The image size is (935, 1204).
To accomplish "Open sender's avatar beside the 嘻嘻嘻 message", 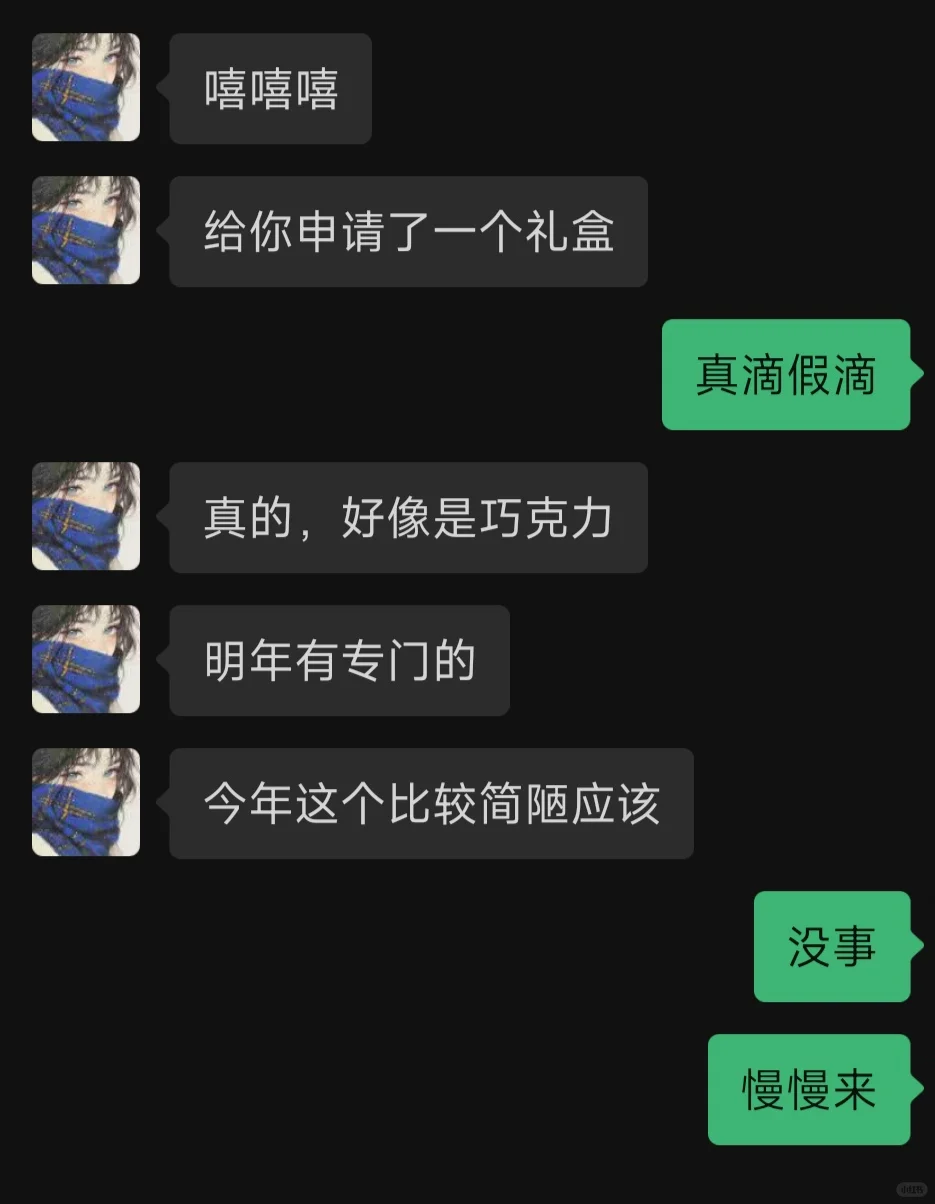I will [x=86, y=87].
